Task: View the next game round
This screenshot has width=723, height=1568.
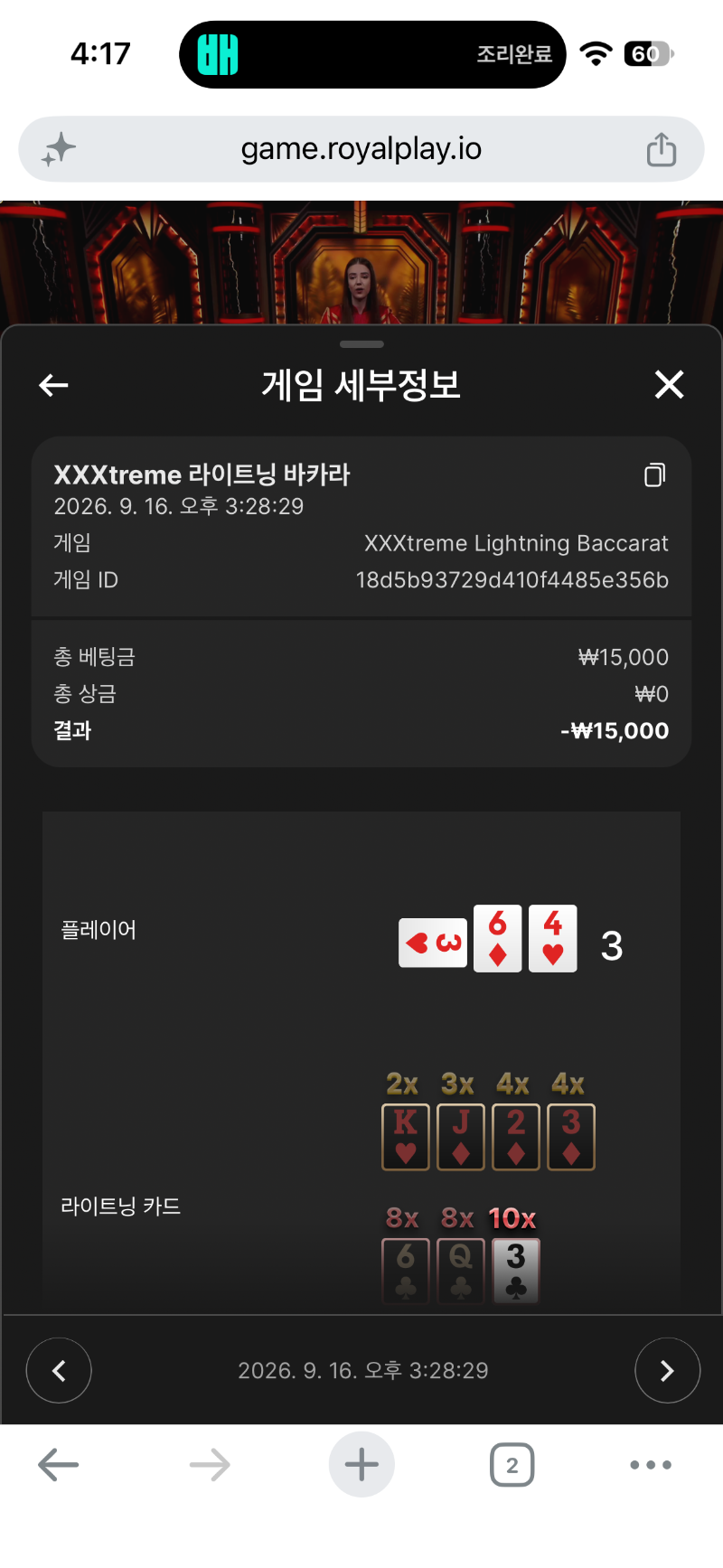Action: point(668,1371)
